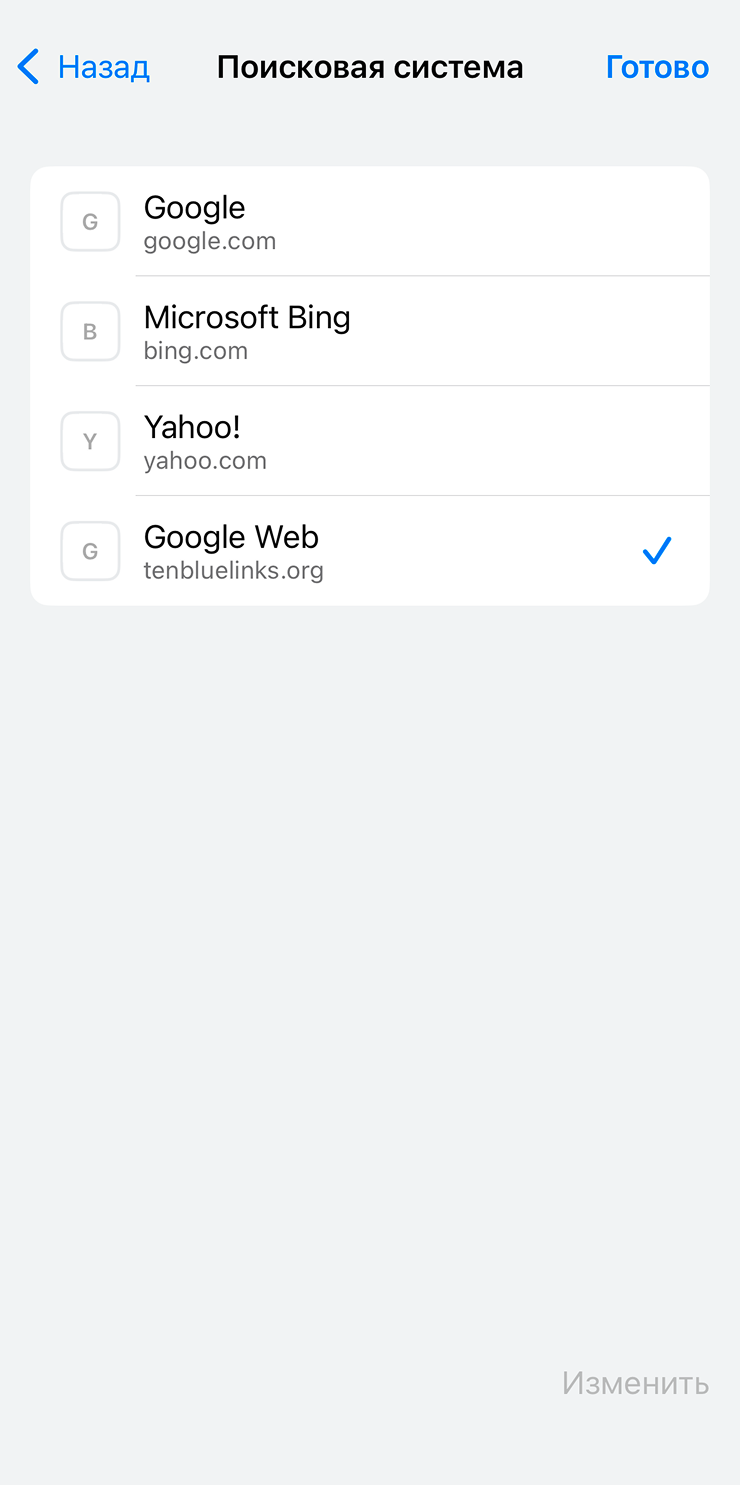Confirm with the Готово button
740x1485 pixels.
657,67
